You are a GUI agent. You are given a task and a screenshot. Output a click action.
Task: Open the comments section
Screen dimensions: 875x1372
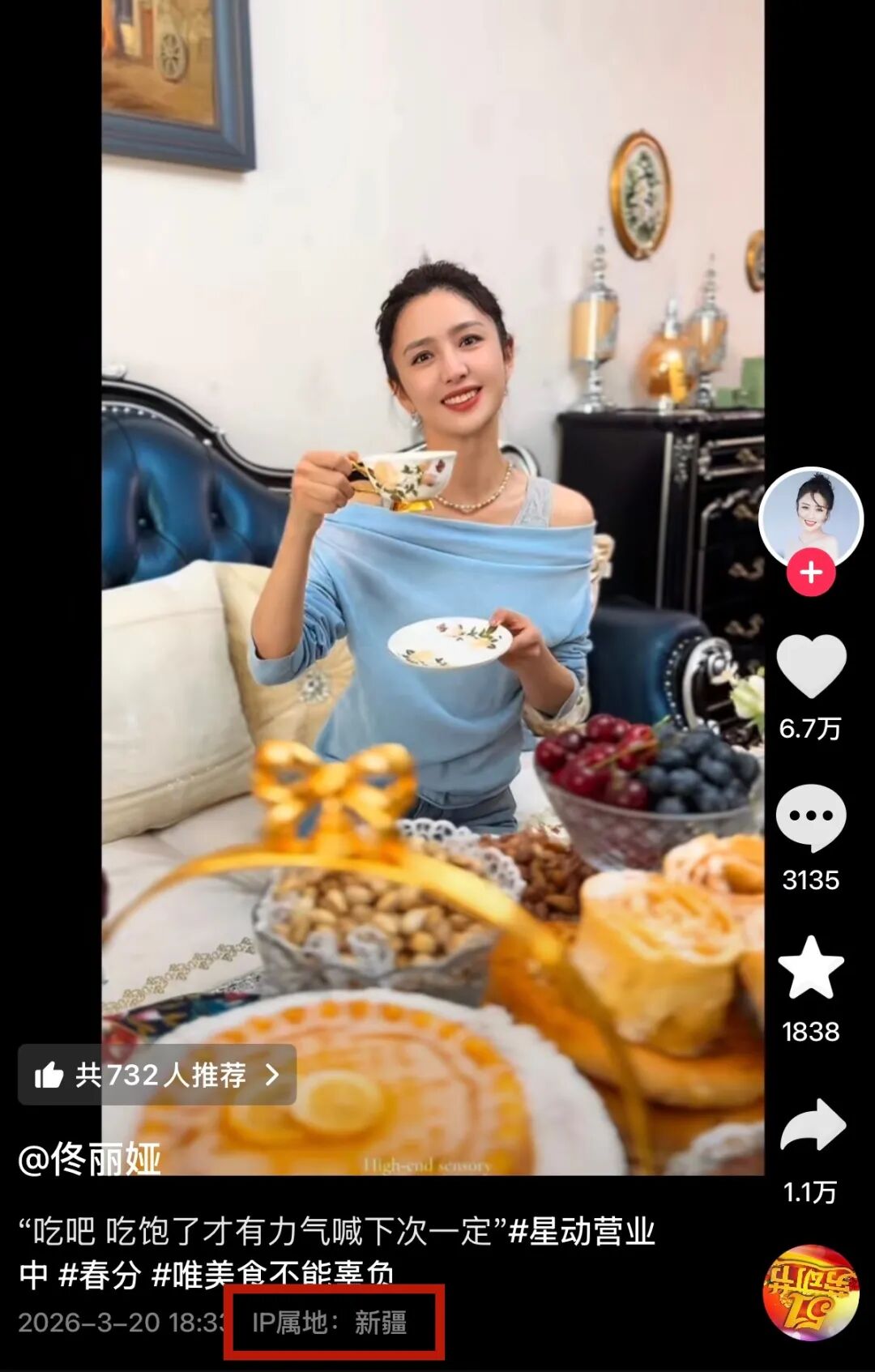(x=811, y=818)
